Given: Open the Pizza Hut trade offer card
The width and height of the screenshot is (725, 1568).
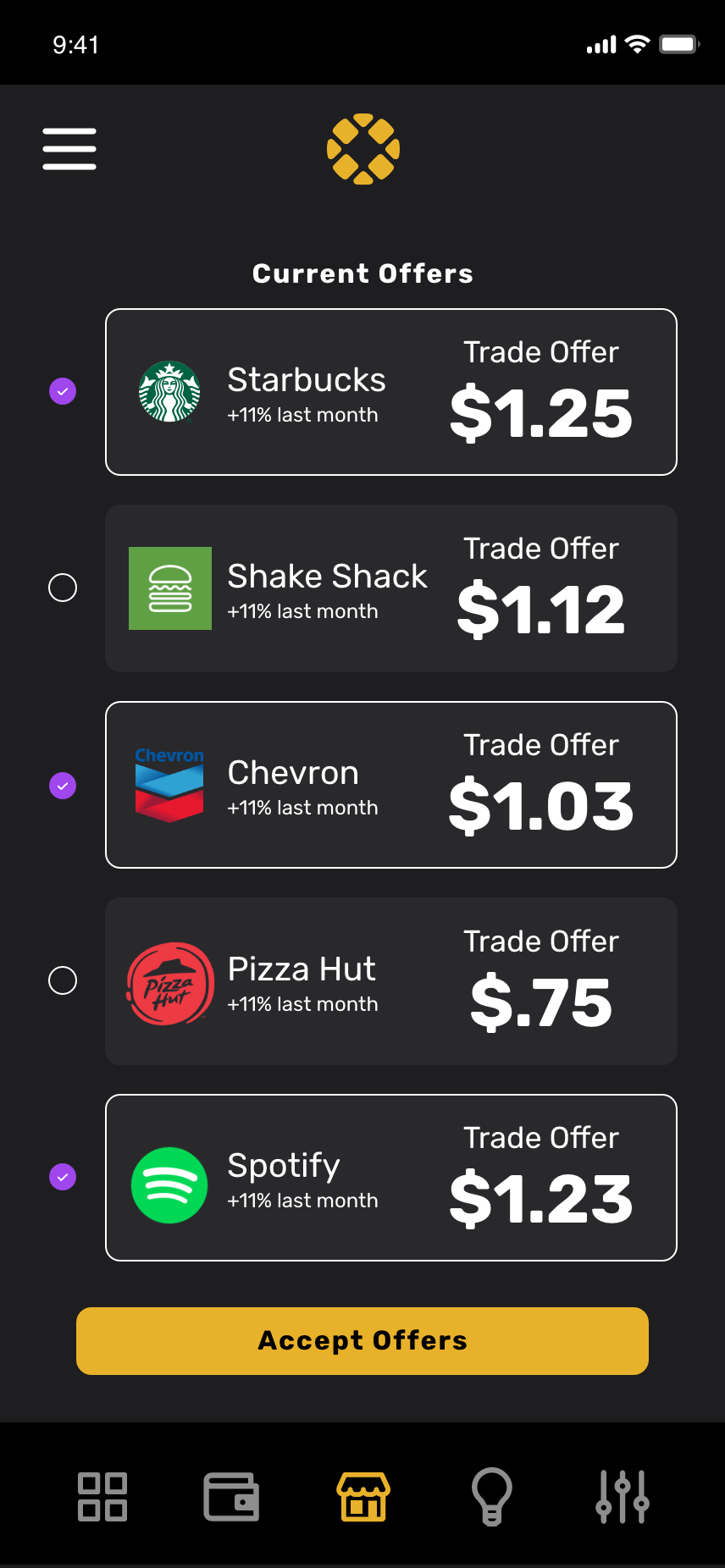Looking at the screenshot, I should click(391, 981).
